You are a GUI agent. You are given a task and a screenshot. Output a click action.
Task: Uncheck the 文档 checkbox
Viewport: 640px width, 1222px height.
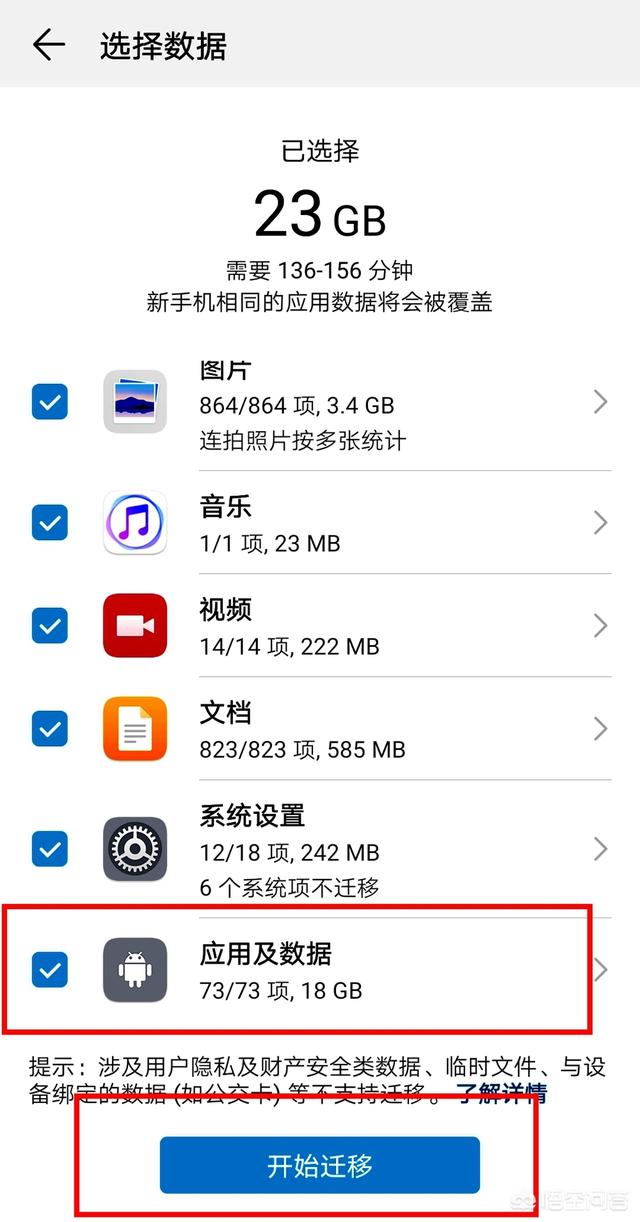point(49,729)
